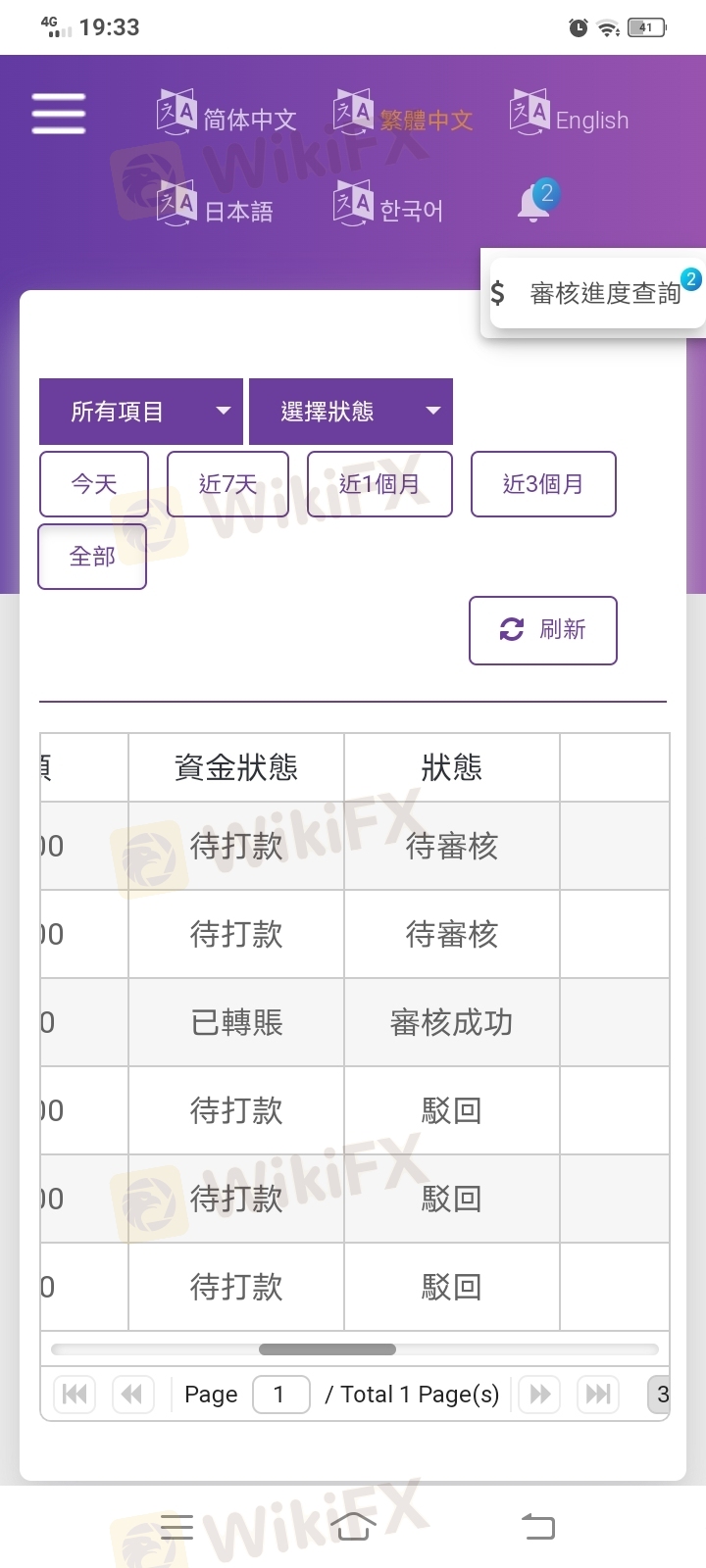Viewport: 706px width, 1568px height.
Task: Filter records by 今天
Action: [x=94, y=484]
